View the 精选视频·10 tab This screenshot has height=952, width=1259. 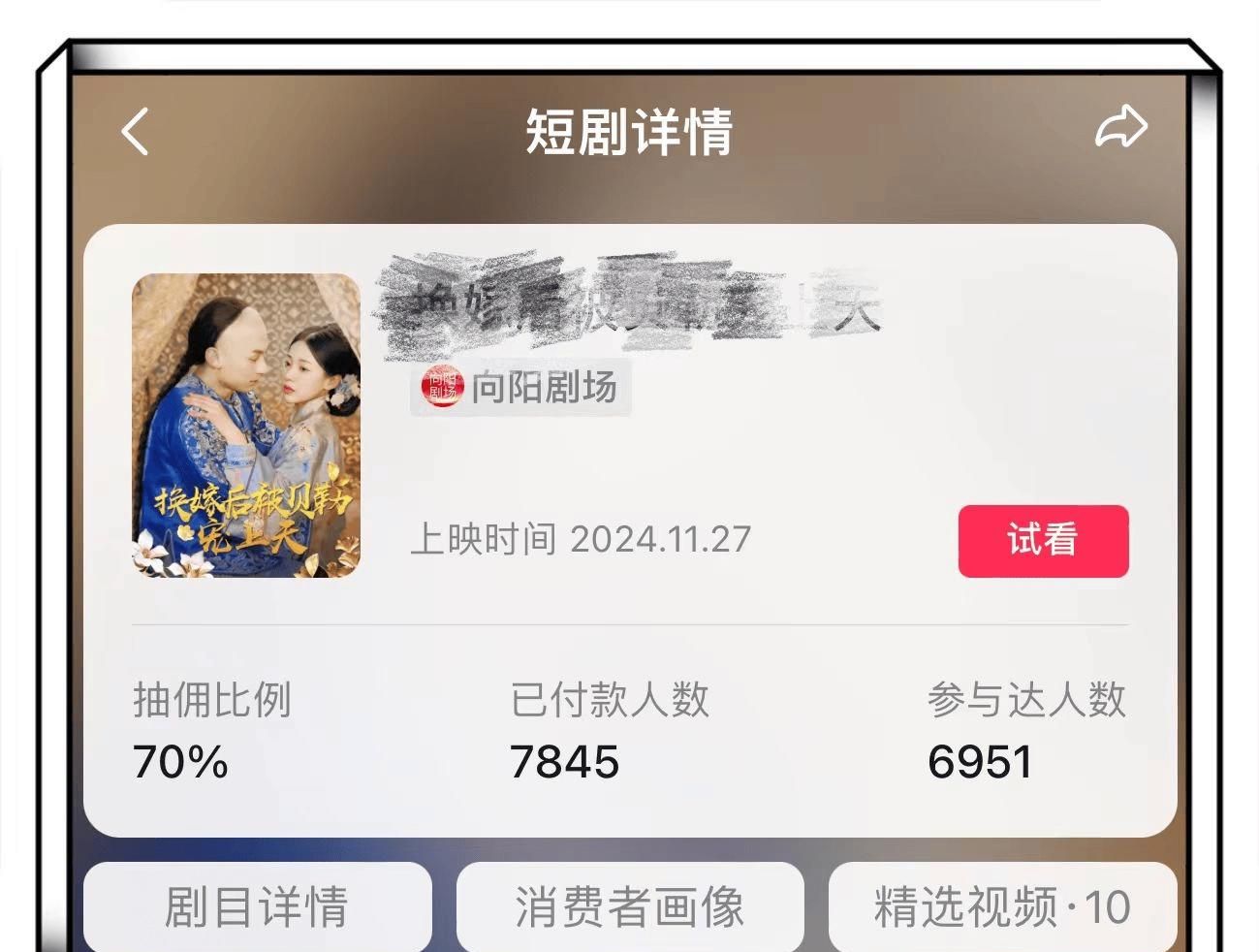point(1001,906)
